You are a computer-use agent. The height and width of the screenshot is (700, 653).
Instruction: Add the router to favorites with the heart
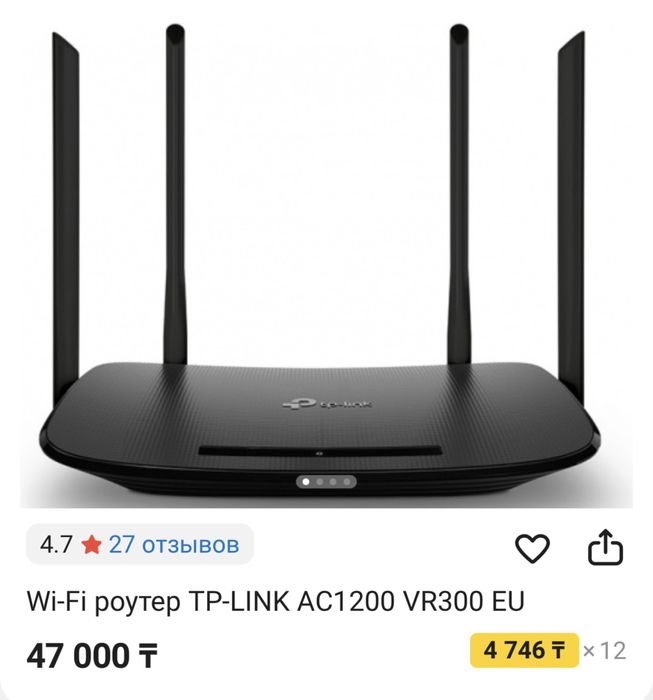tap(532, 547)
